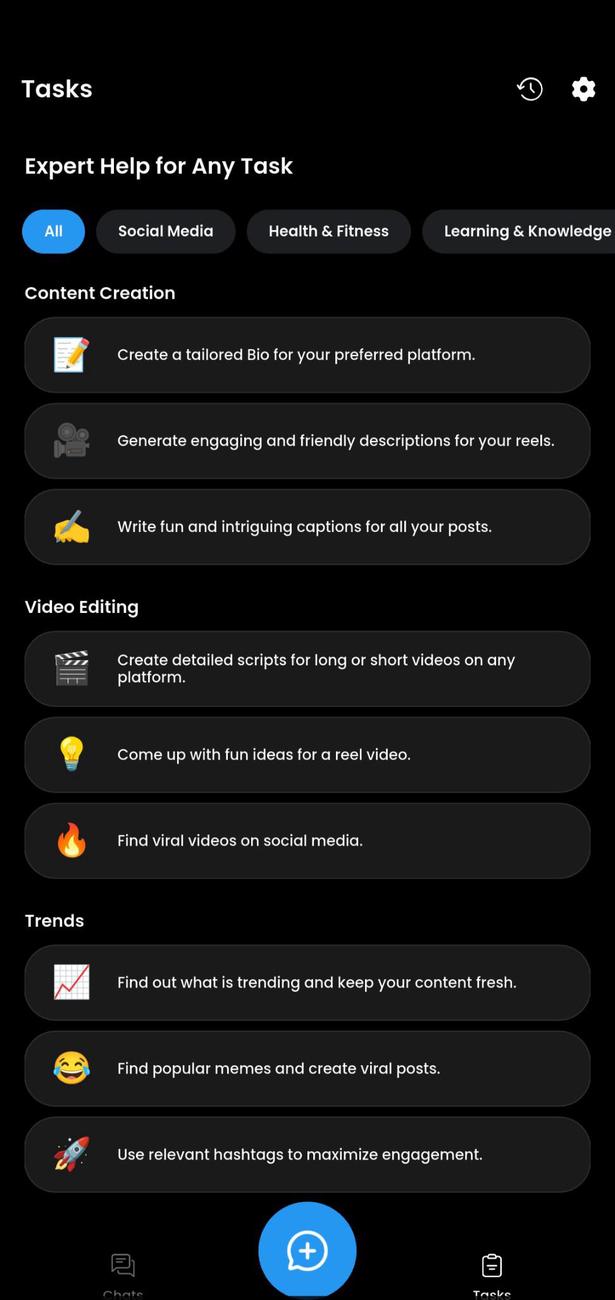Start the captions for posts task
This screenshot has width=615, height=1300.
click(307, 527)
